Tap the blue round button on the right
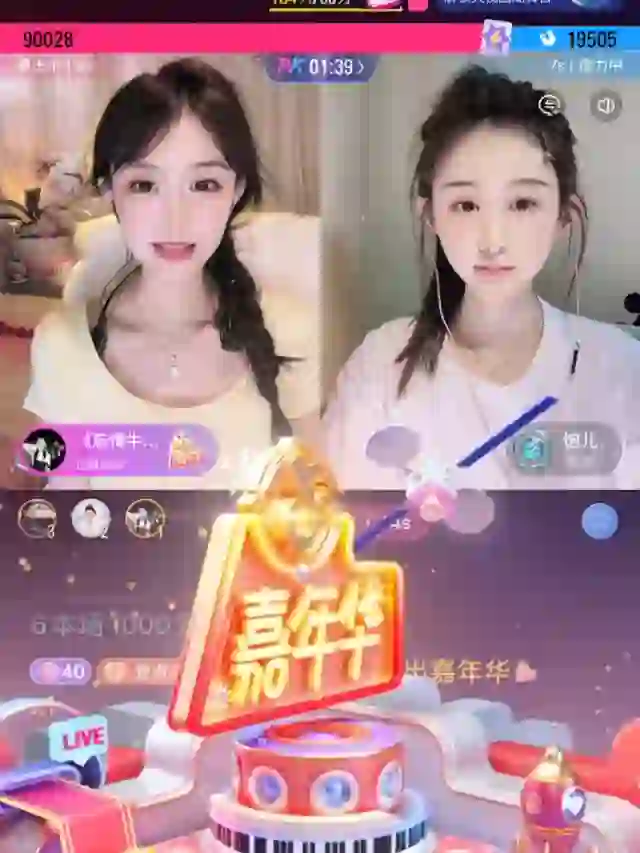The width and height of the screenshot is (640, 853). pos(600,521)
